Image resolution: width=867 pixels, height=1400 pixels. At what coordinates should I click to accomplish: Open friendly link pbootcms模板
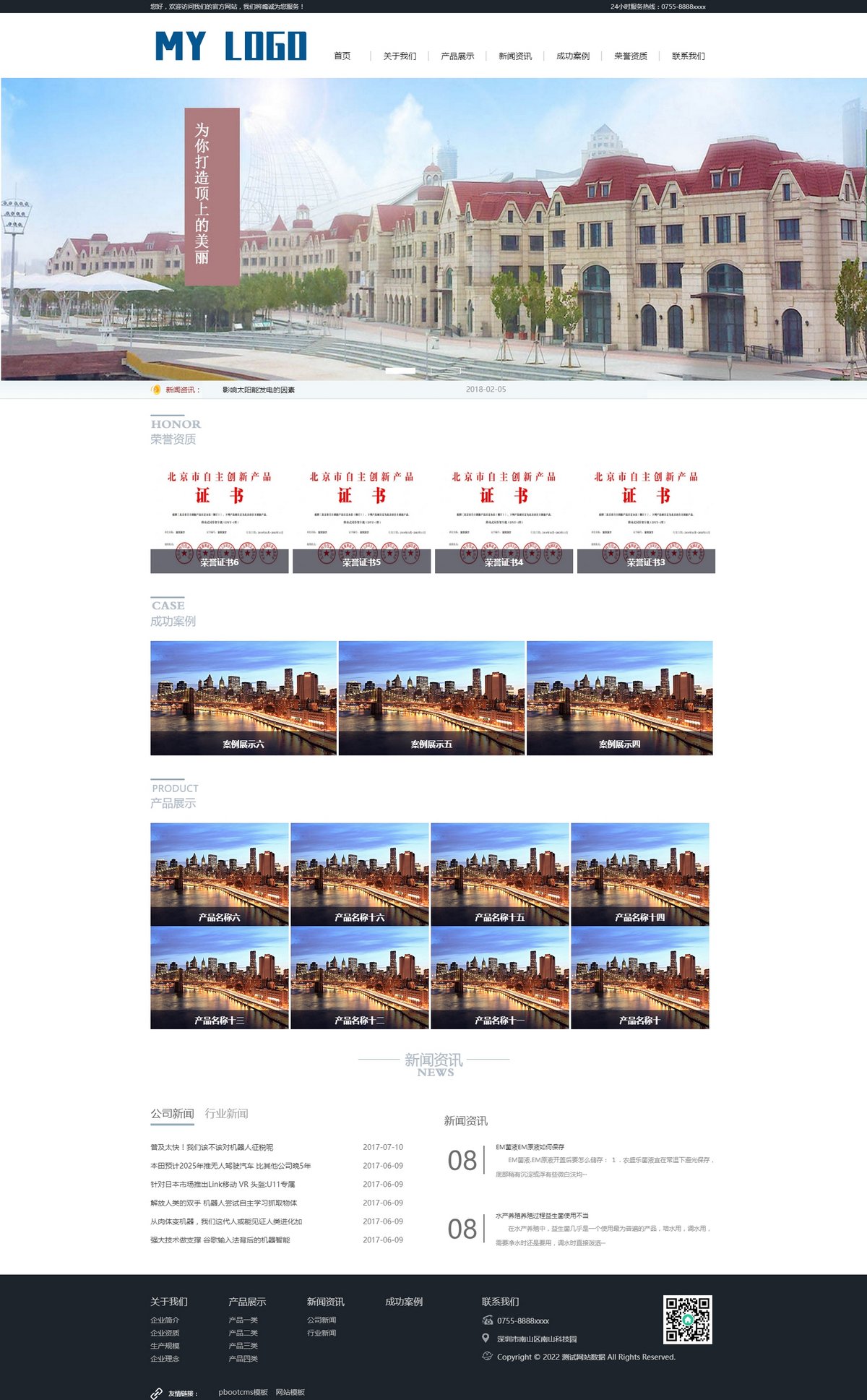tap(243, 1392)
